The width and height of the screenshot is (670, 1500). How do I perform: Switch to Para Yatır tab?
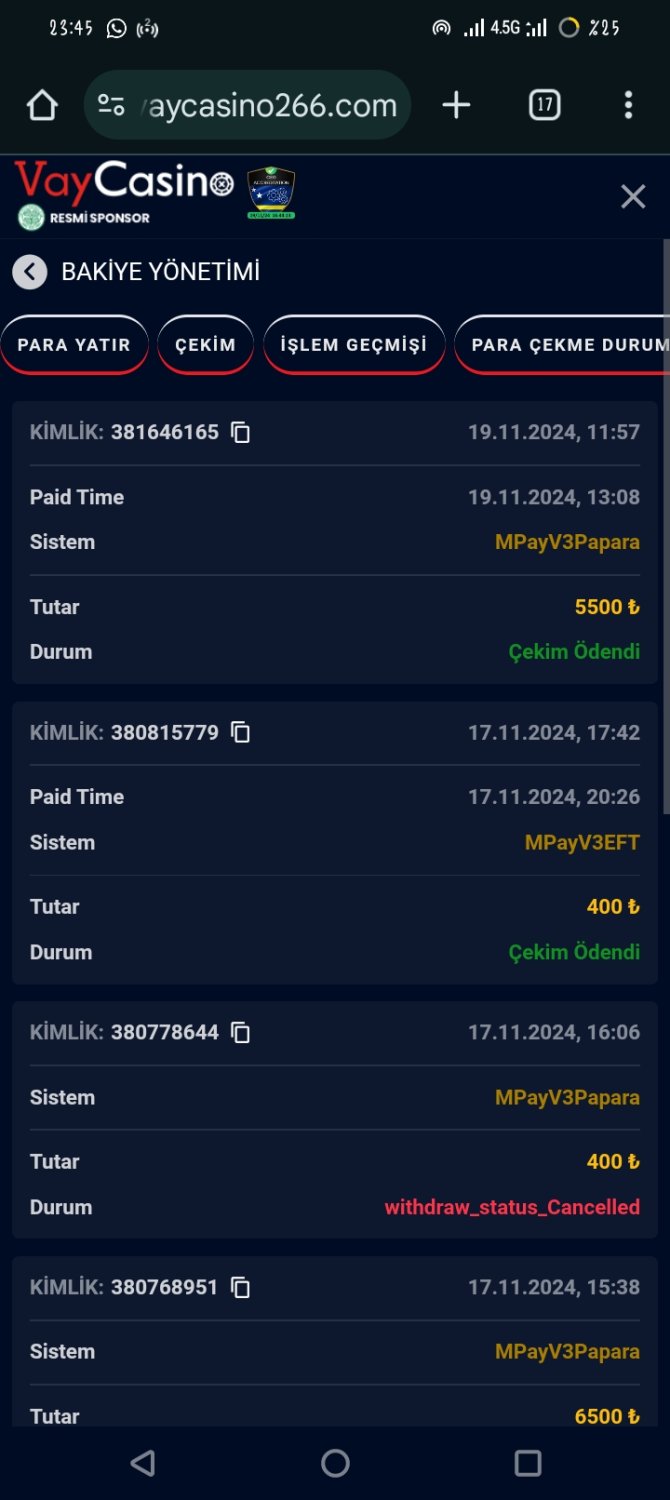(74, 345)
